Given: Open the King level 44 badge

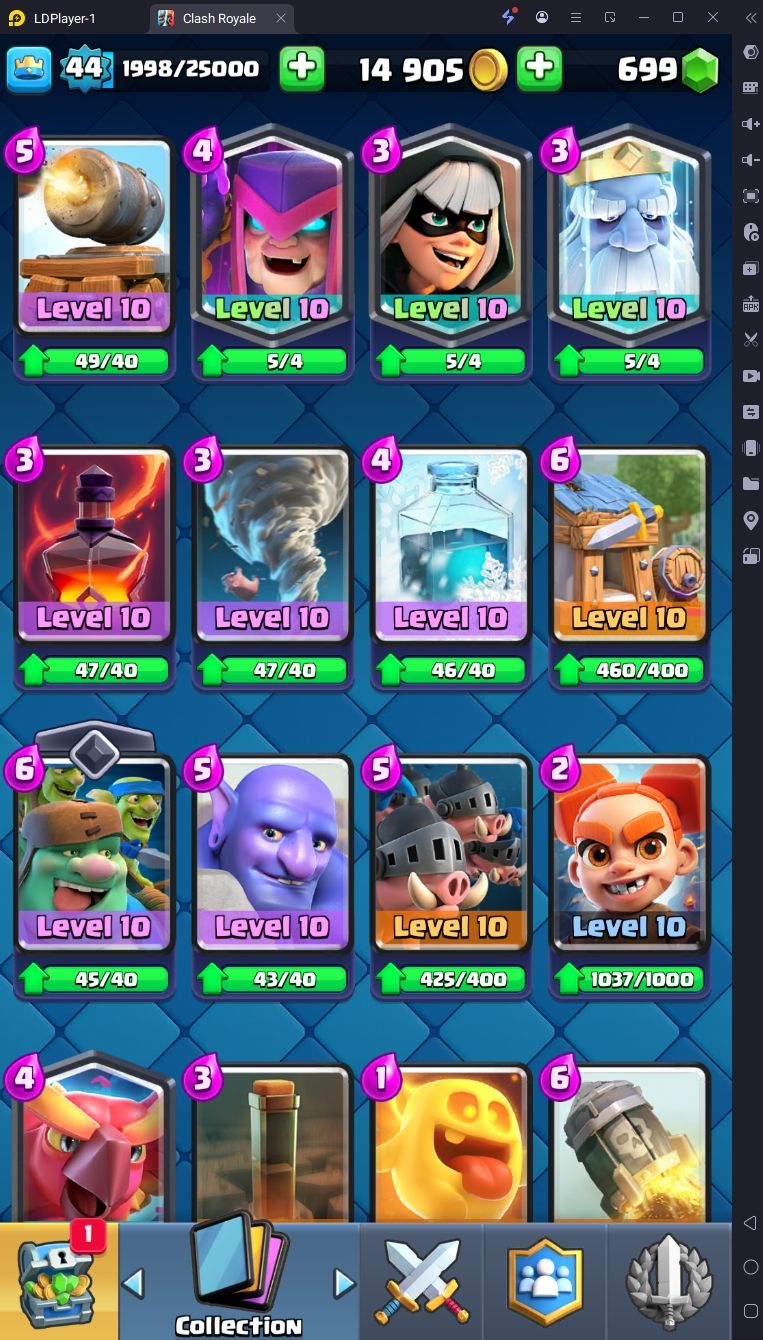Looking at the screenshot, I should pos(84,69).
